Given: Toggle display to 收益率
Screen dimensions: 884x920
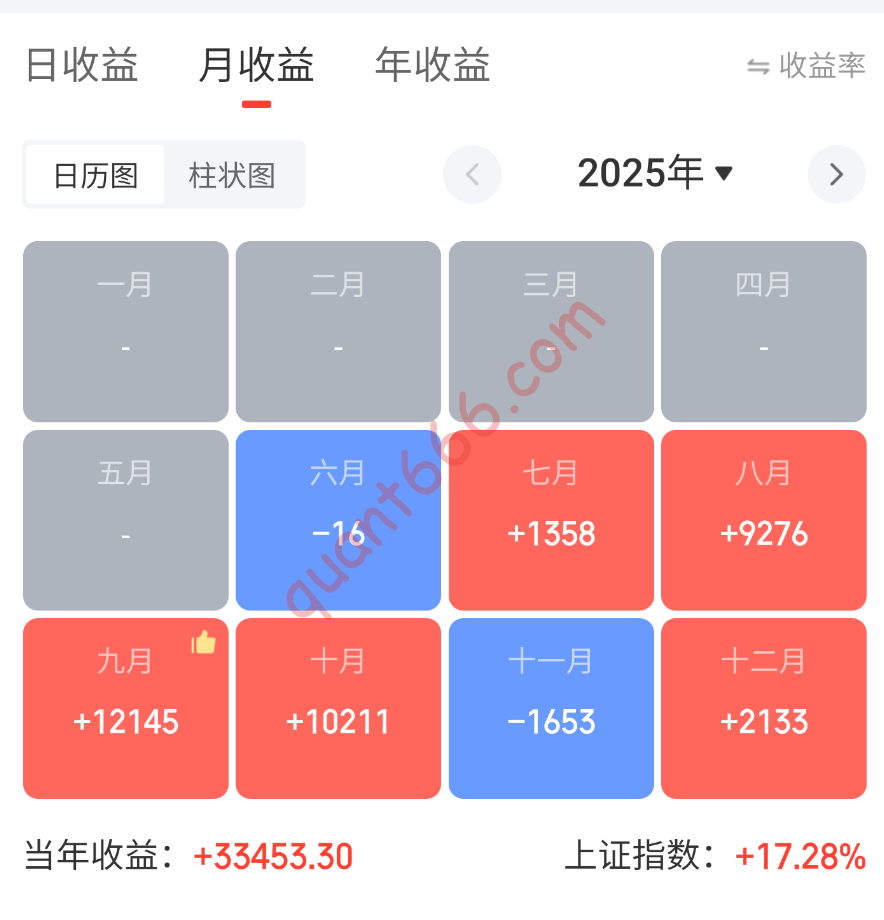Looking at the screenshot, I should [x=806, y=66].
